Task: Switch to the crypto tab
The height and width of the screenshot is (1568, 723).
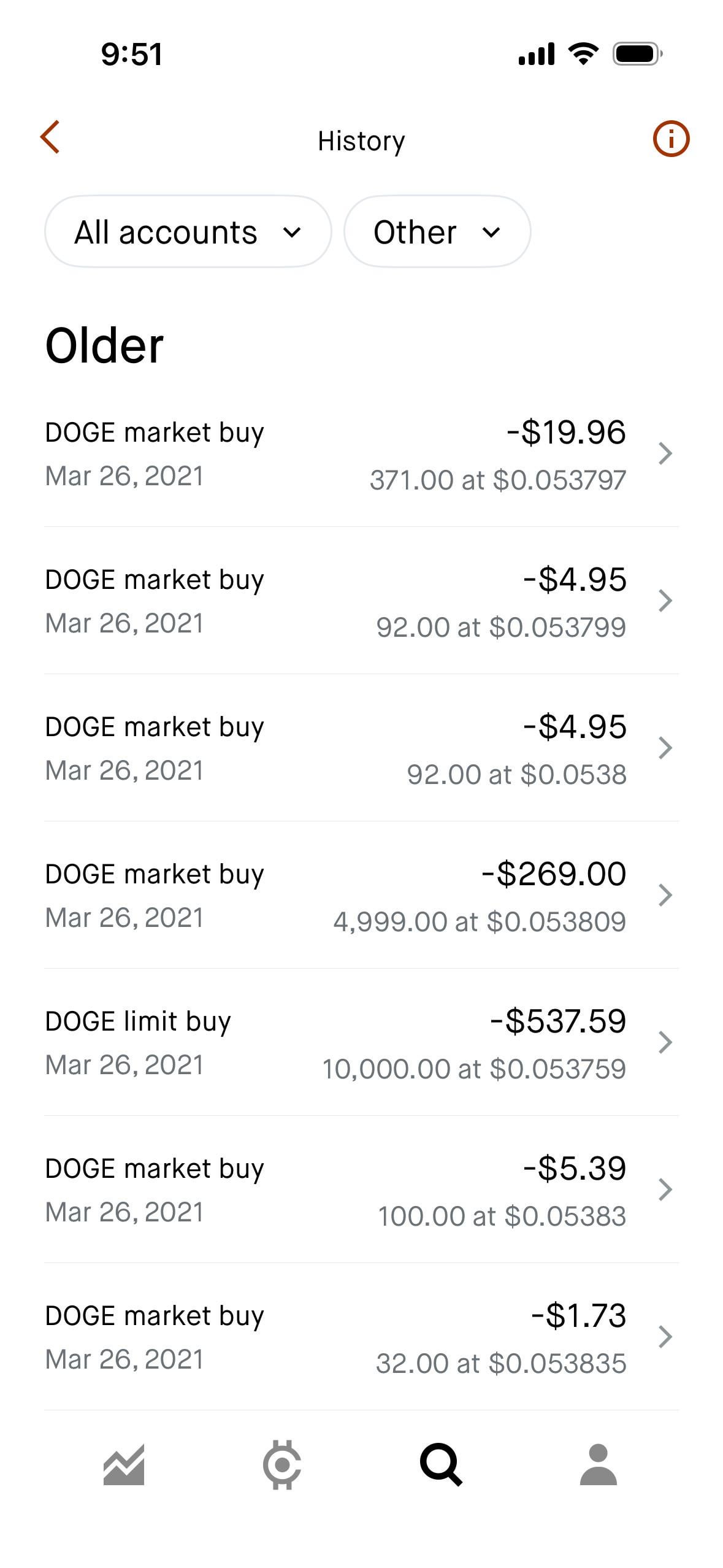Action: point(282,1465)
